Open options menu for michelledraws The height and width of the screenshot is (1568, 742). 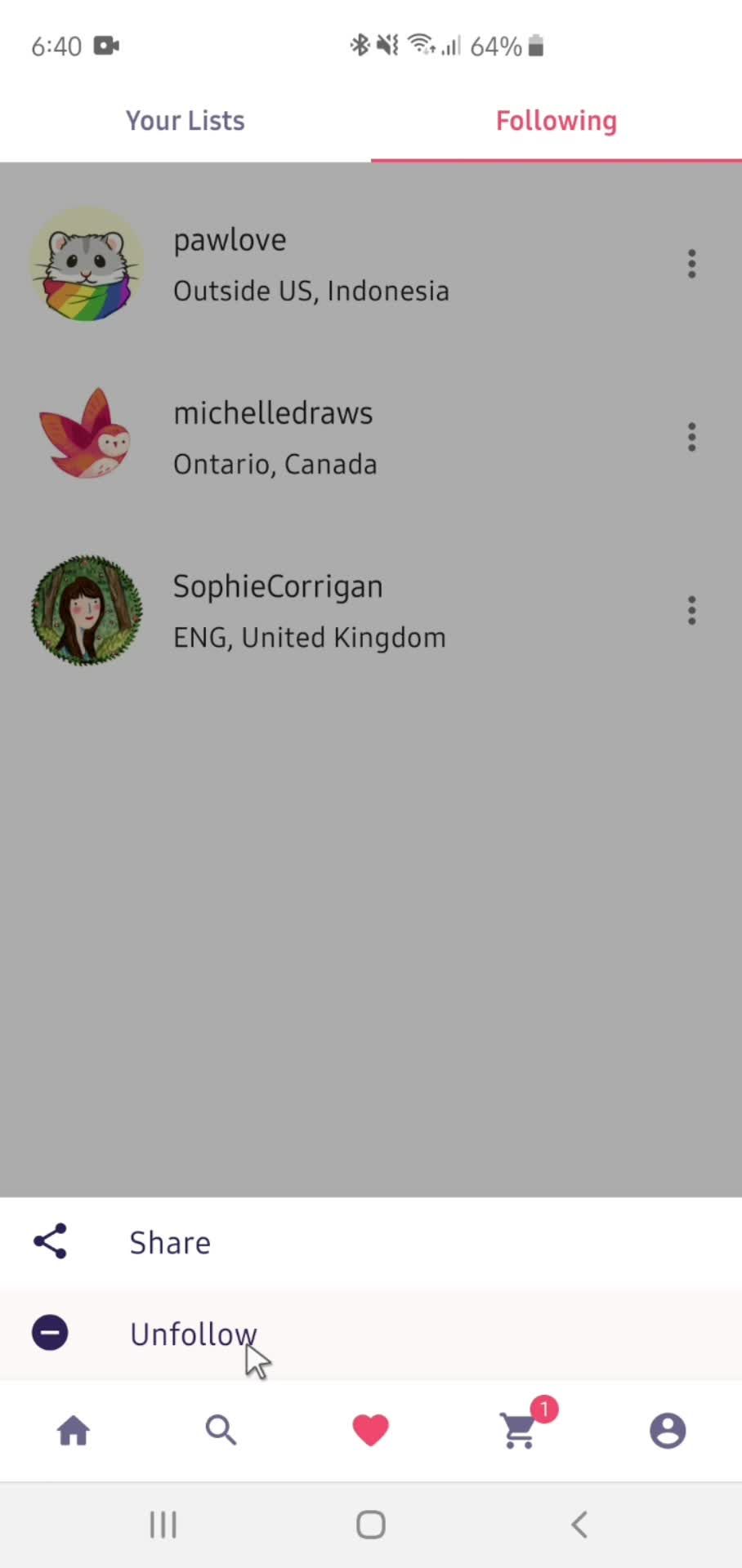click(691, 438)
